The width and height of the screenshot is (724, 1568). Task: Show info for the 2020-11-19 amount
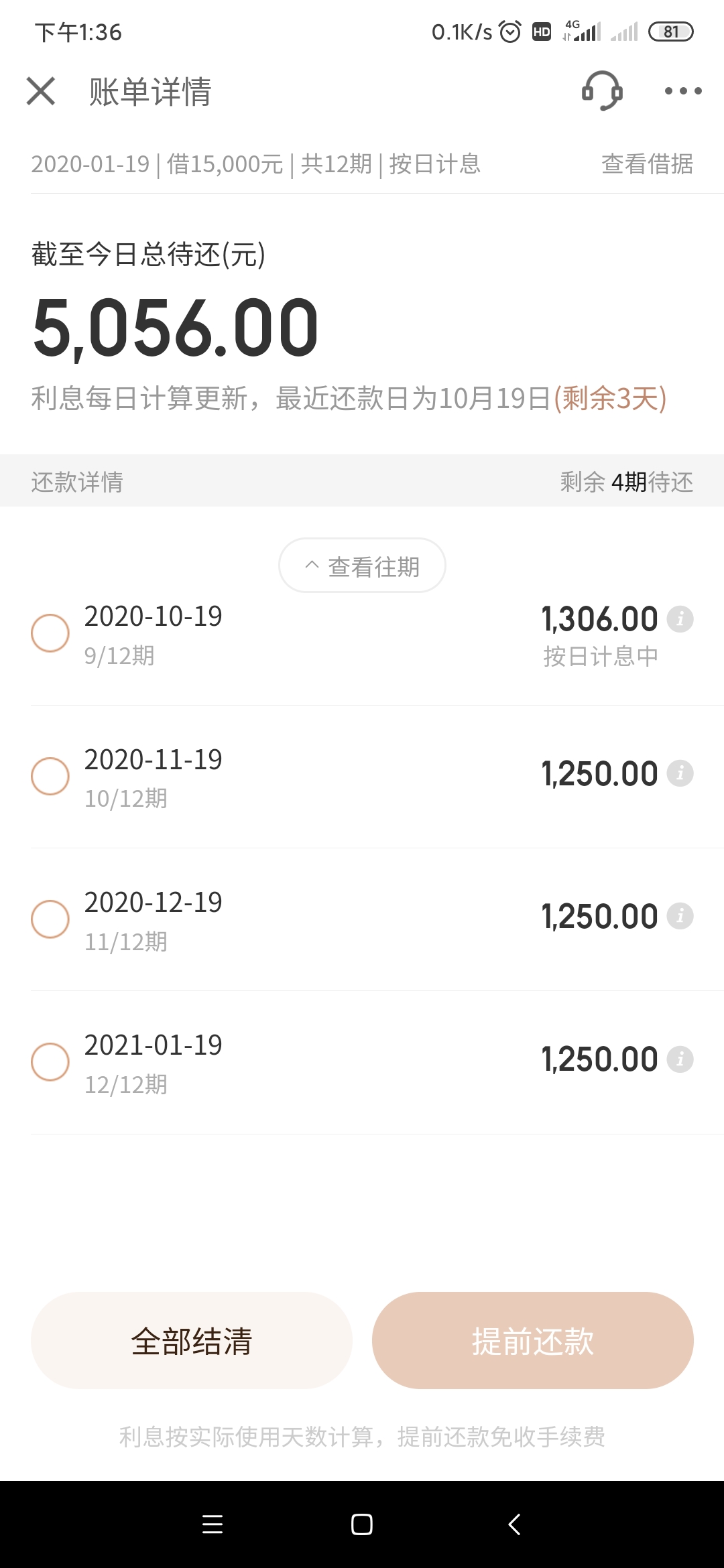coord(680,773)
